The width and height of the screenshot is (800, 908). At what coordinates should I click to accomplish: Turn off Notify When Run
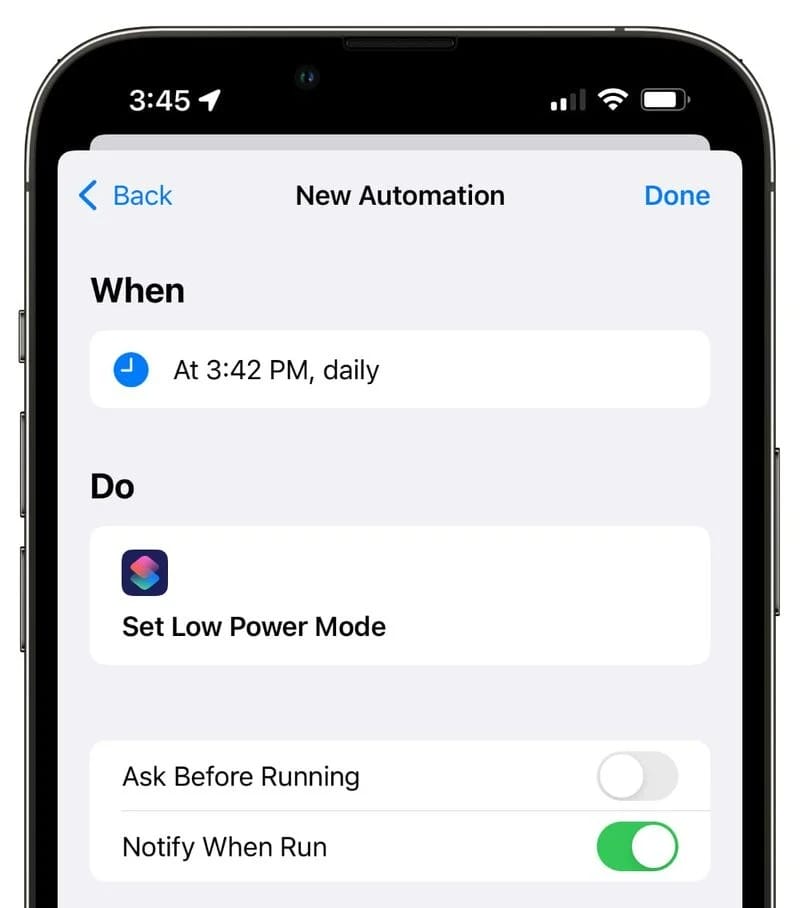637,847
